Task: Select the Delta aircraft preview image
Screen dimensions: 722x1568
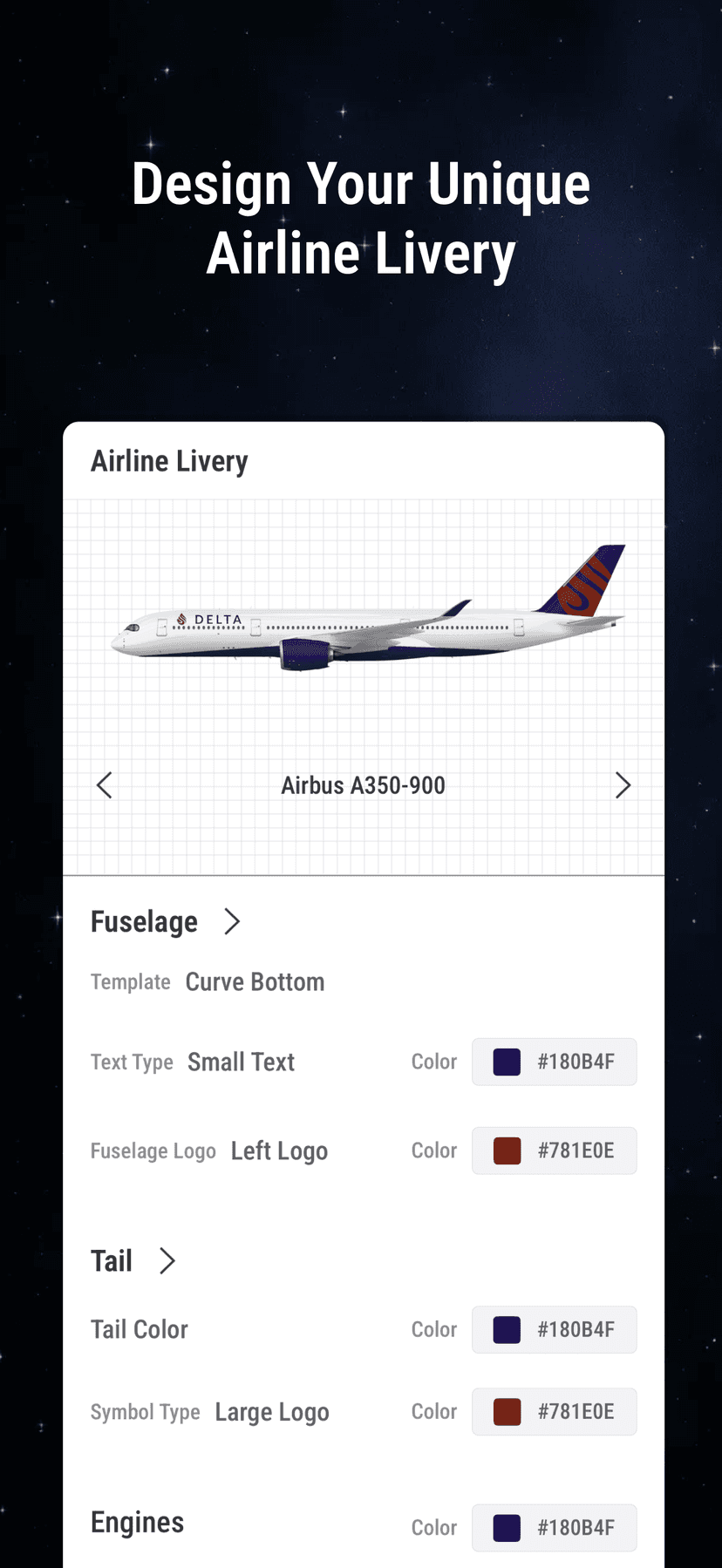Action: [366, 623]
